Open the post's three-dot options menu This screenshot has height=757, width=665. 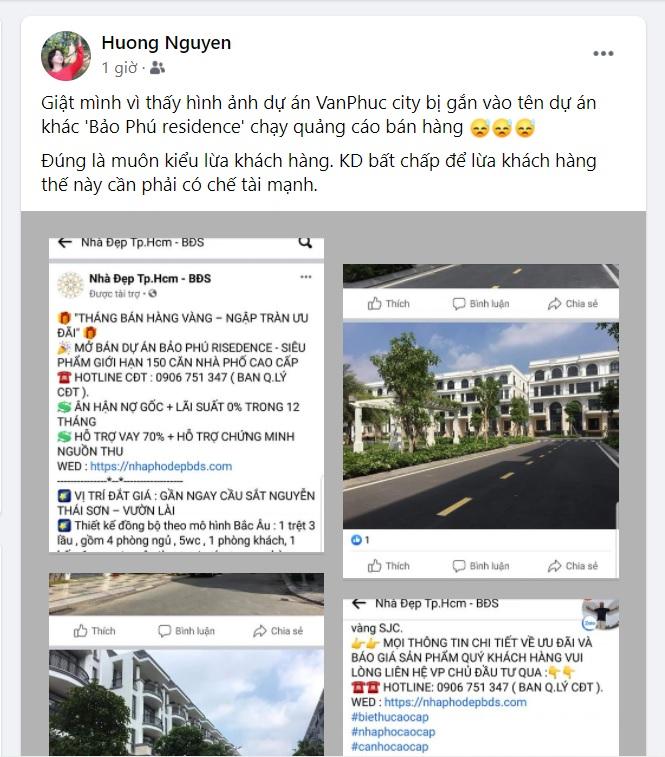click(x=603, y=54)
